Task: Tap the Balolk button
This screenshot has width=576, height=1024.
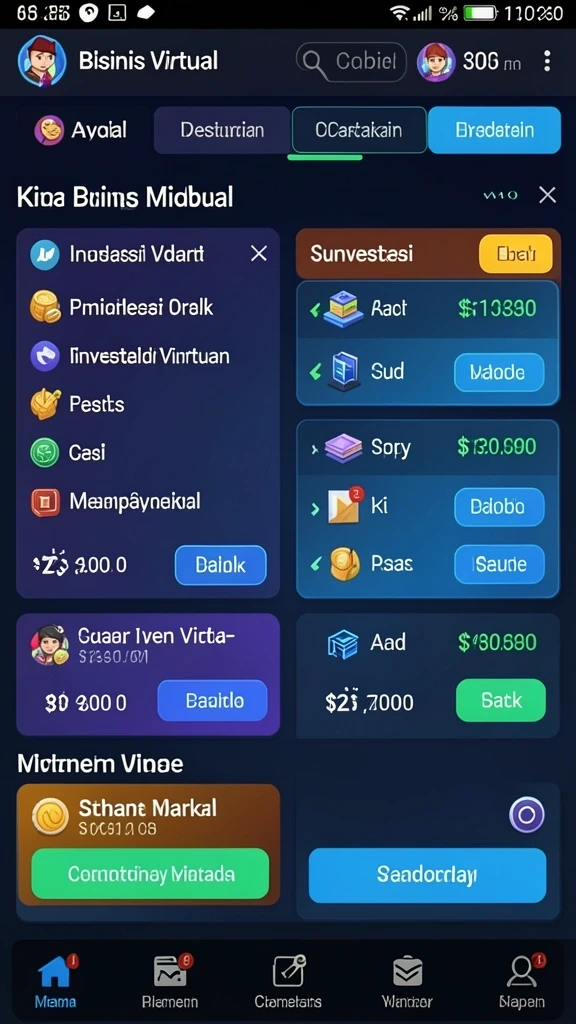Action: [x=221, y=565]
